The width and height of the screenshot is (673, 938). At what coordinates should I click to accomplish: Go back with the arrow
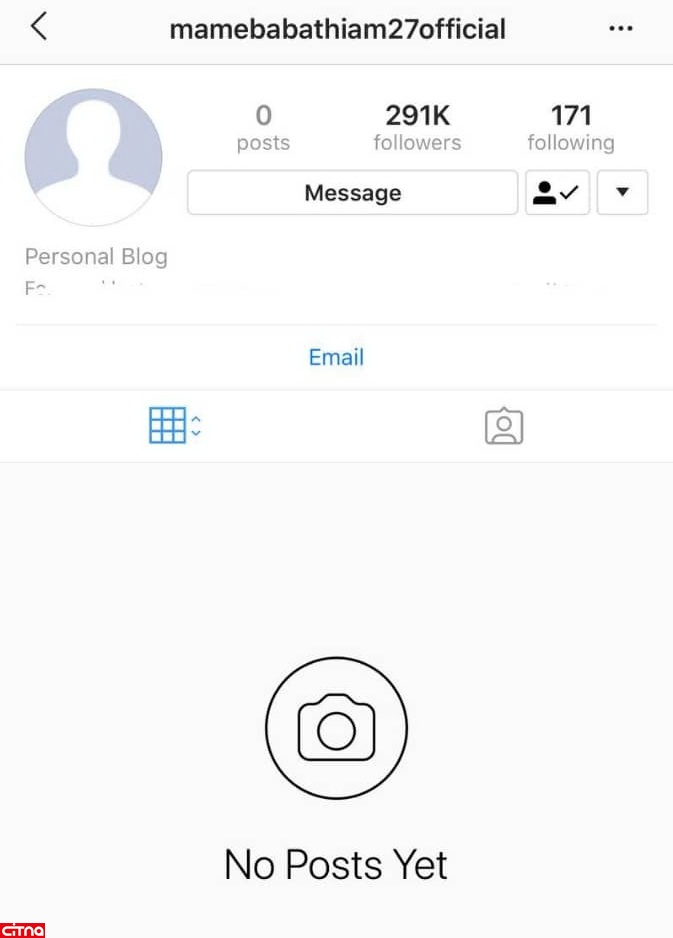pos(38,27)
